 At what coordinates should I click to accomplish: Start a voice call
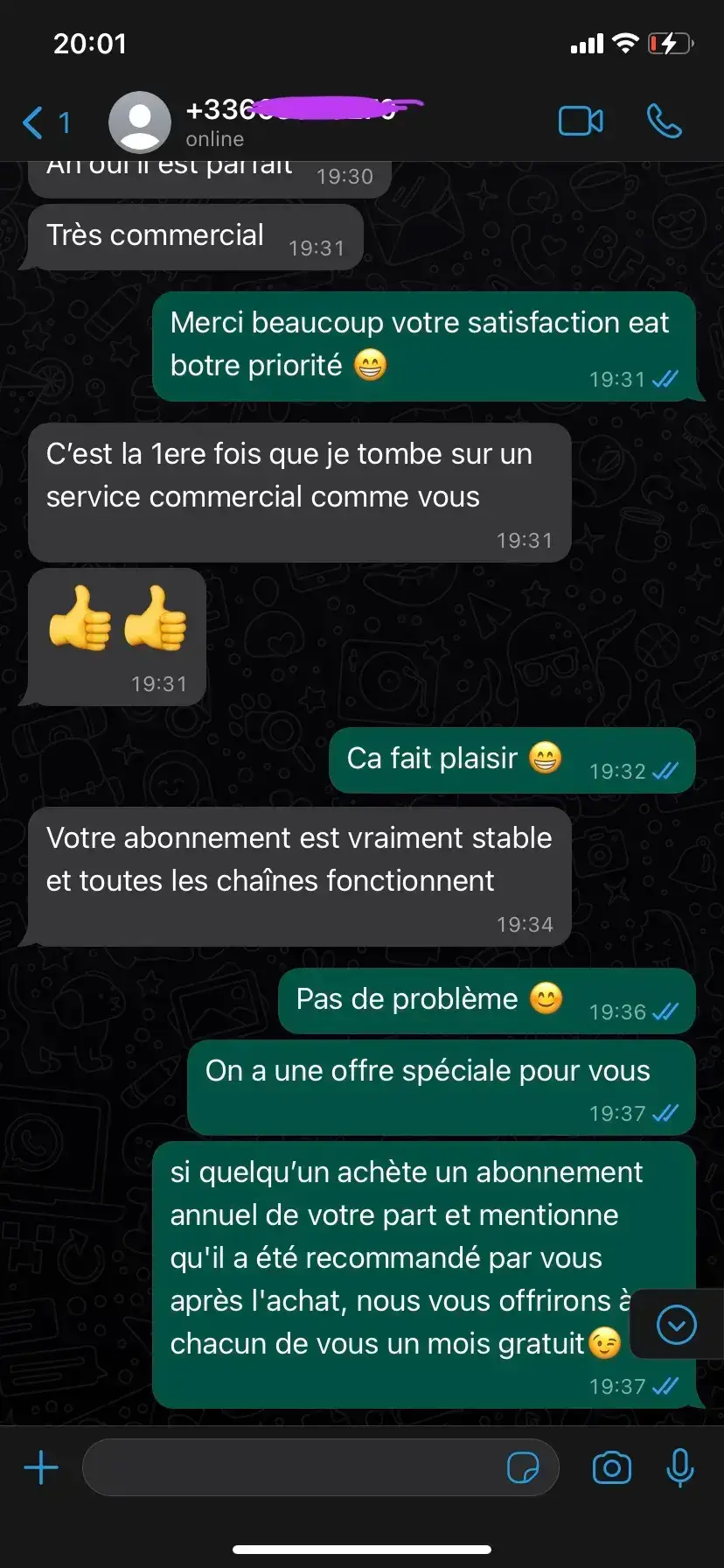[665, 122]
